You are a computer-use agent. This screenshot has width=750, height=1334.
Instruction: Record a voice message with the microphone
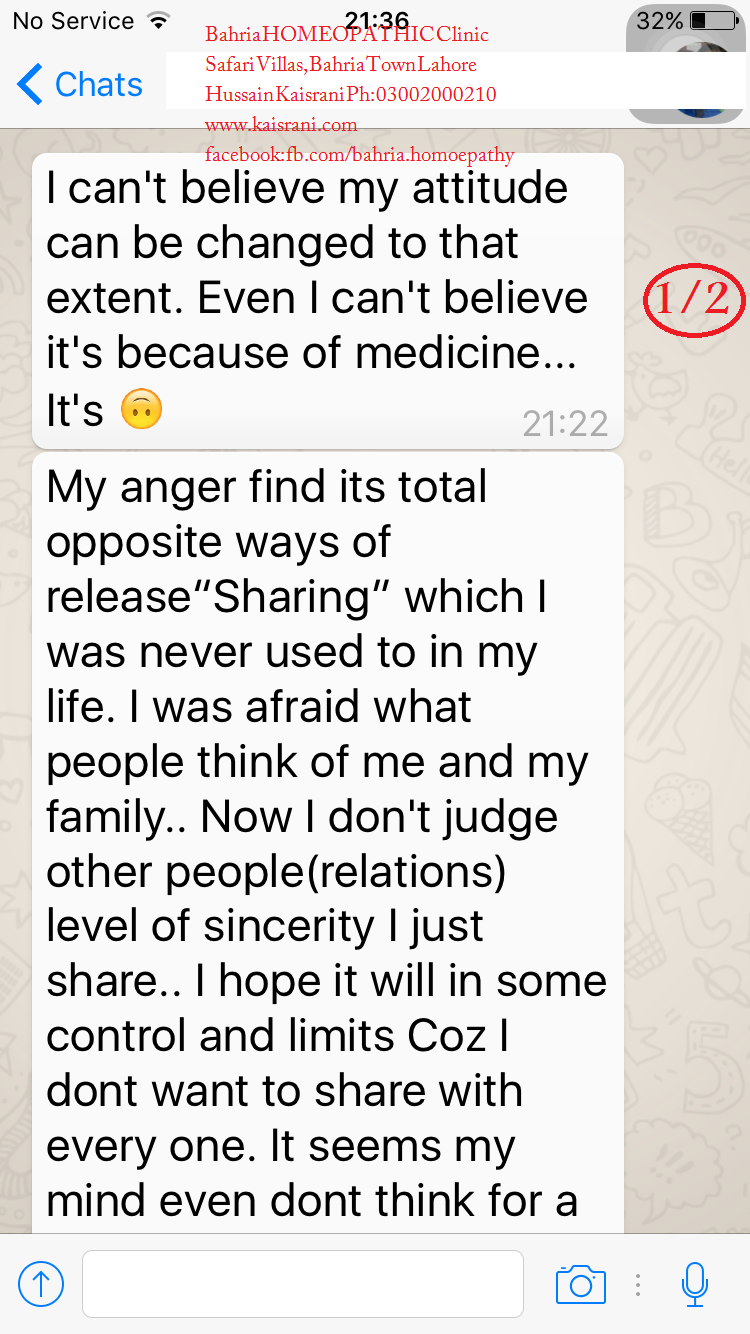(x=695, y=1284)
